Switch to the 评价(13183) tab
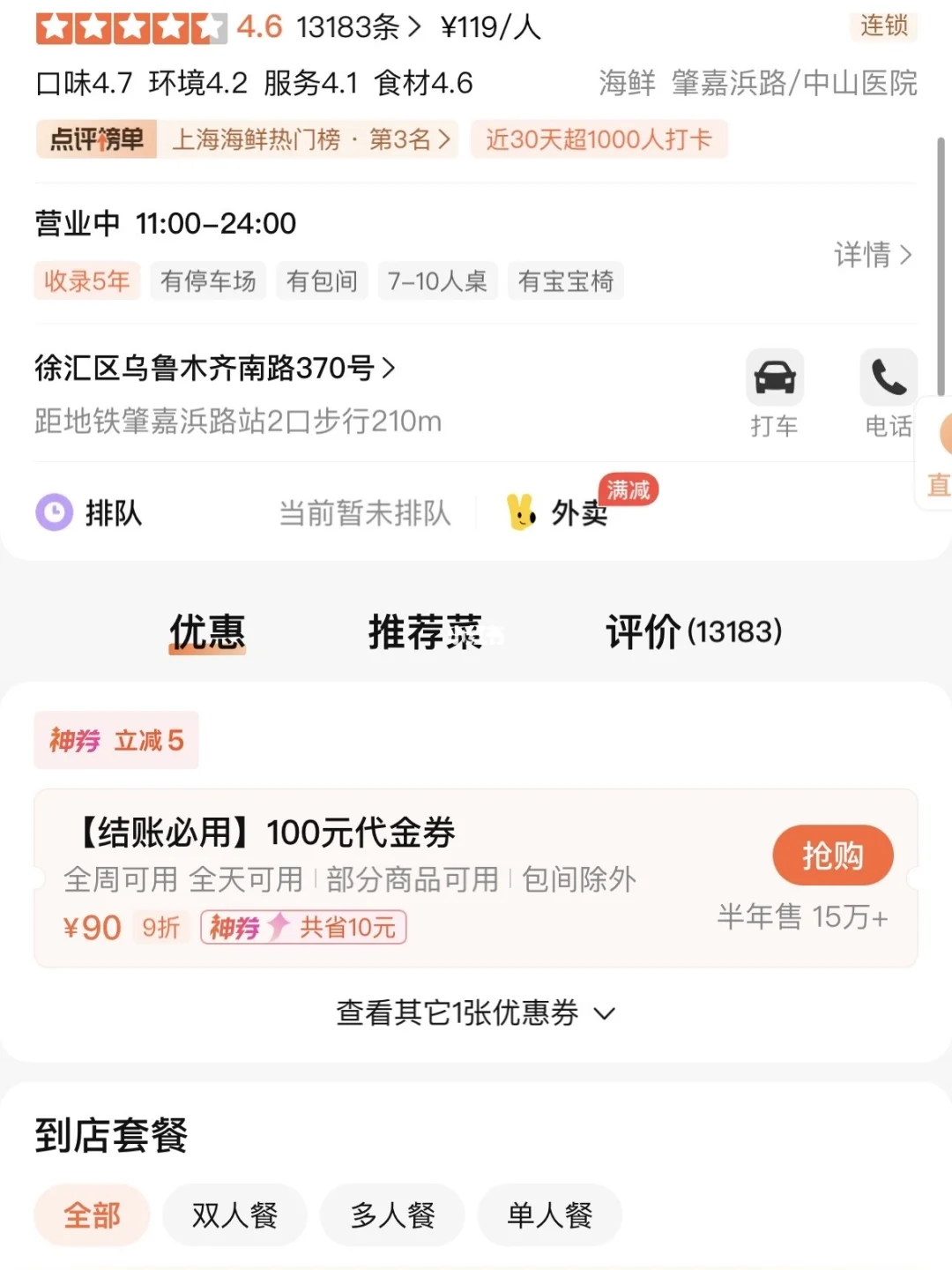Image resolution: width=952 pixels, height=1270 pixels. click(x=694, y=631)
